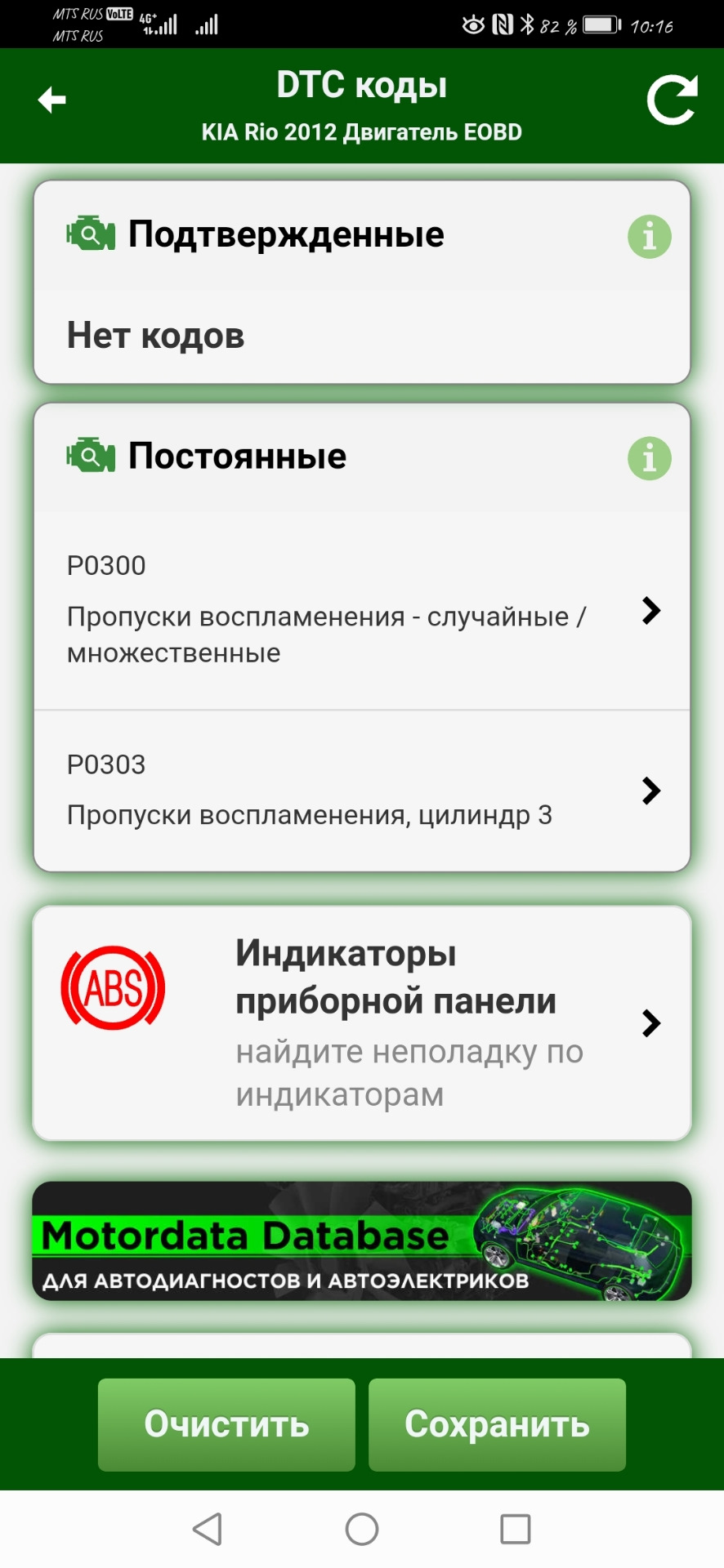The image size is (724, 1568).
Task: Show info about Подтвержденные codes
Action: pos(649,237)
